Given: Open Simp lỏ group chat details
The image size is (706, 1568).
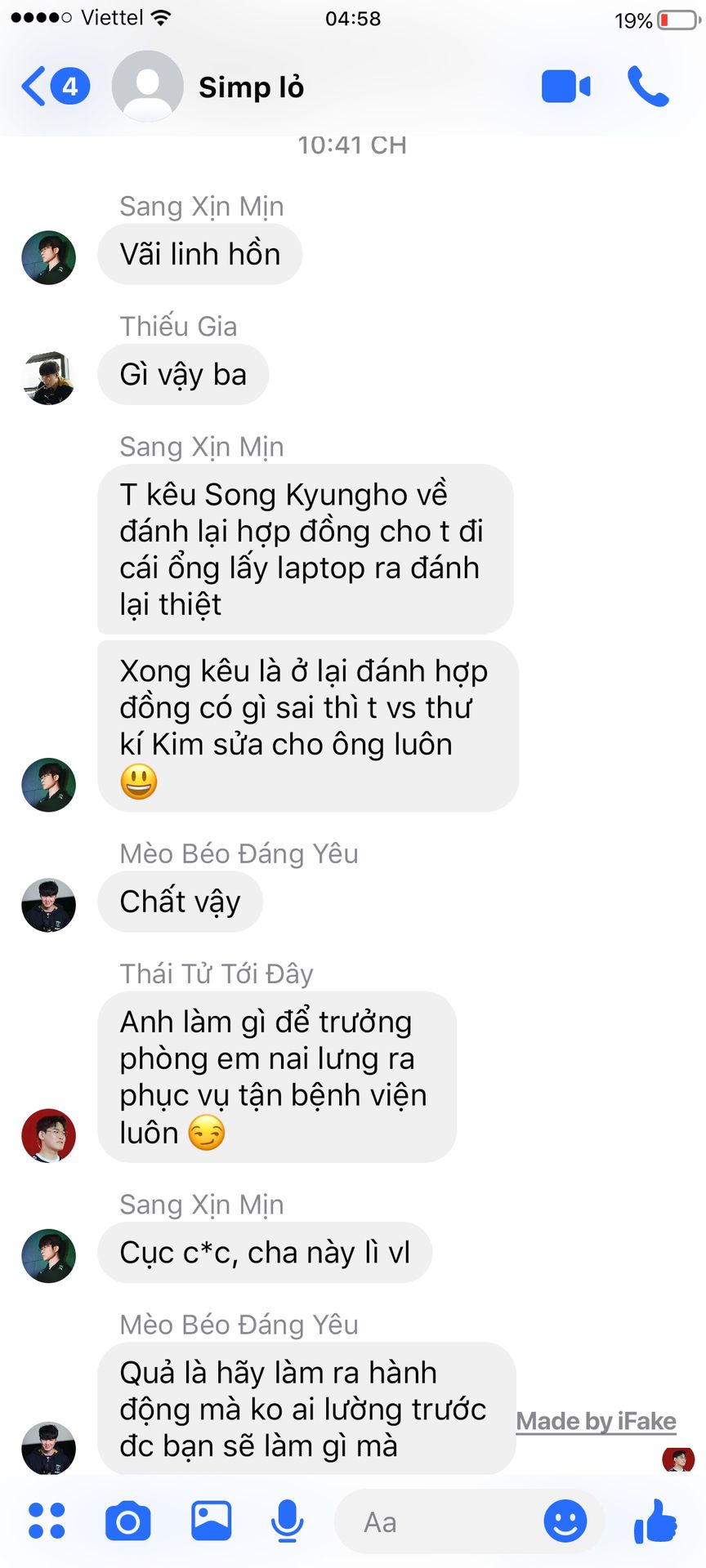Looking at the screenshot, I should click(x=250, y=87).
